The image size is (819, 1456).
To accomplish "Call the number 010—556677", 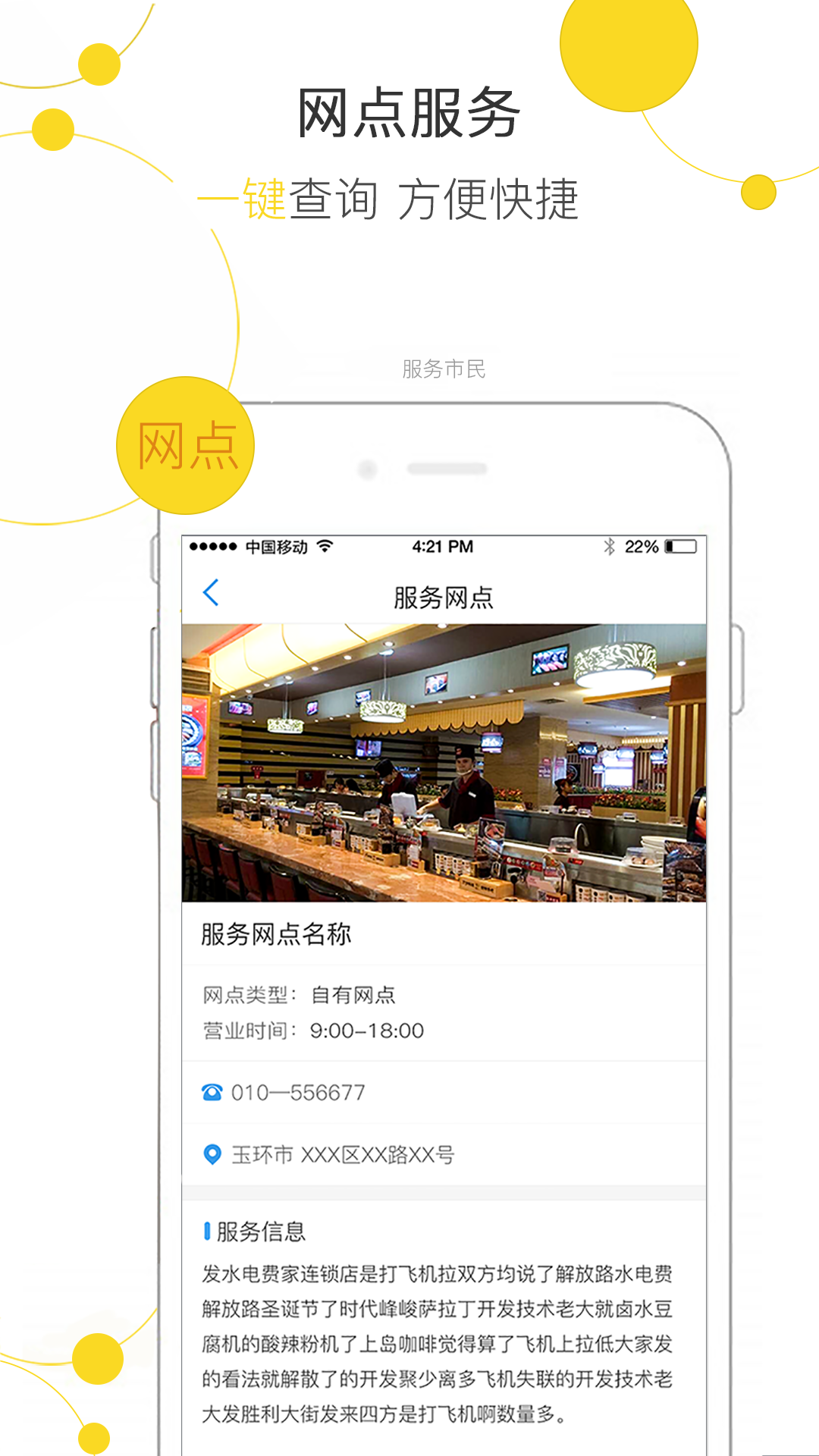I will 296,1092.
